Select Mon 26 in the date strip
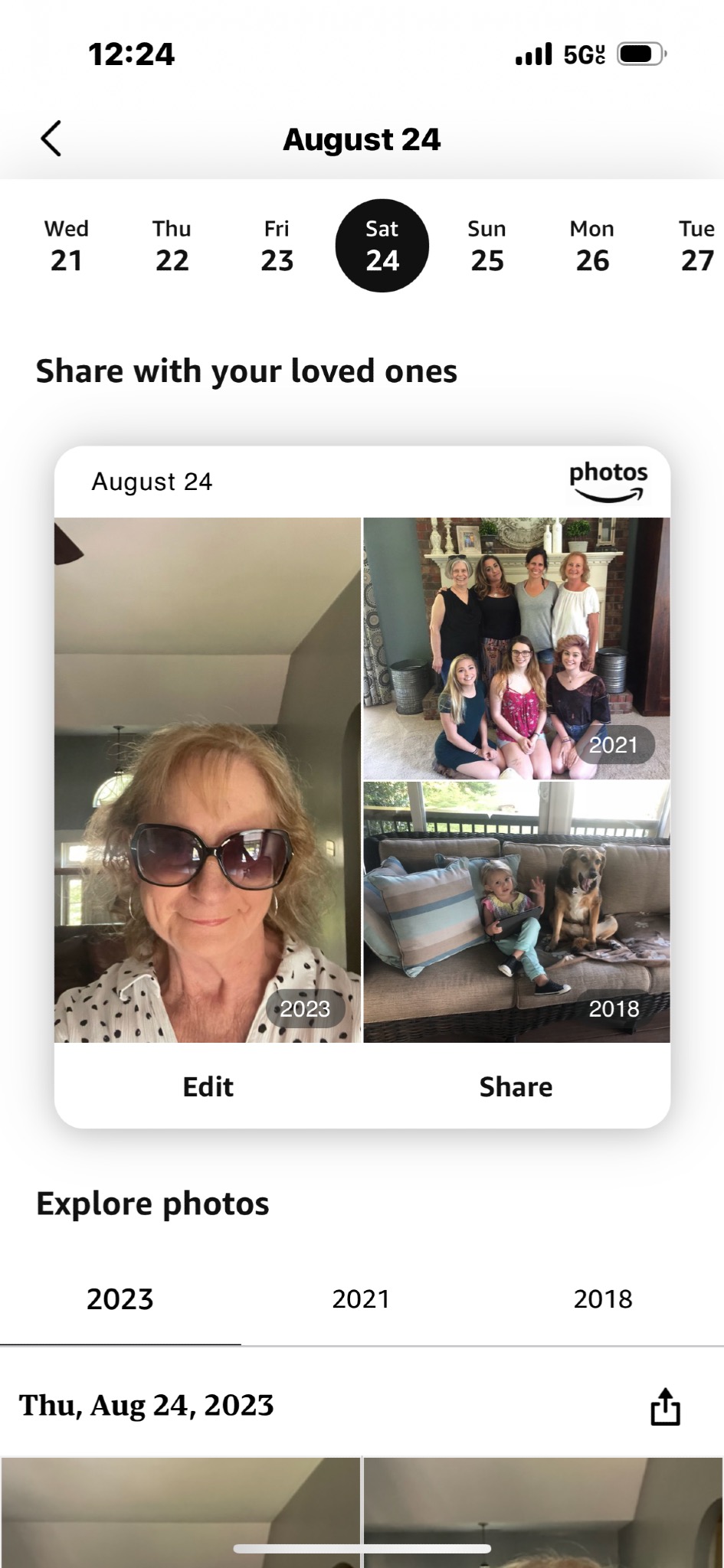724x1568 pixels. point(592,246)
